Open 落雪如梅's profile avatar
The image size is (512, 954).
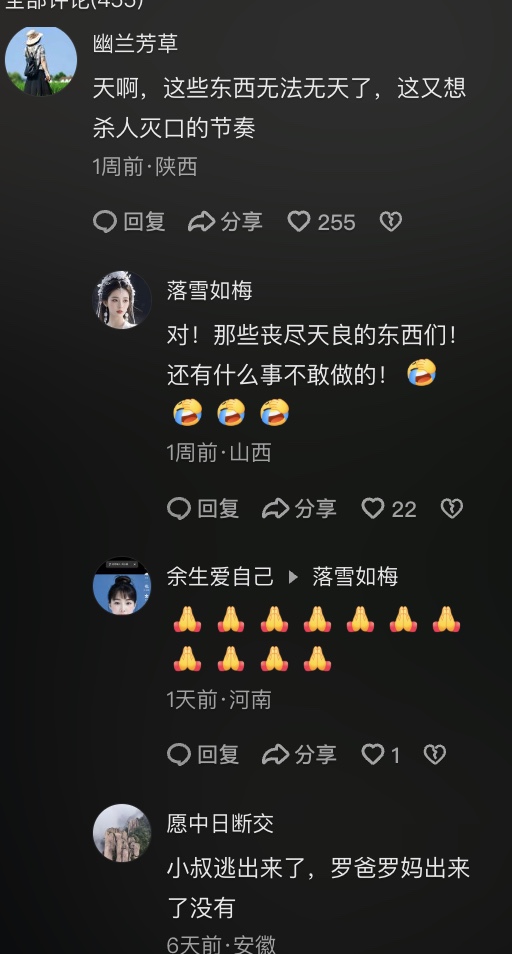tap(122, 300)
